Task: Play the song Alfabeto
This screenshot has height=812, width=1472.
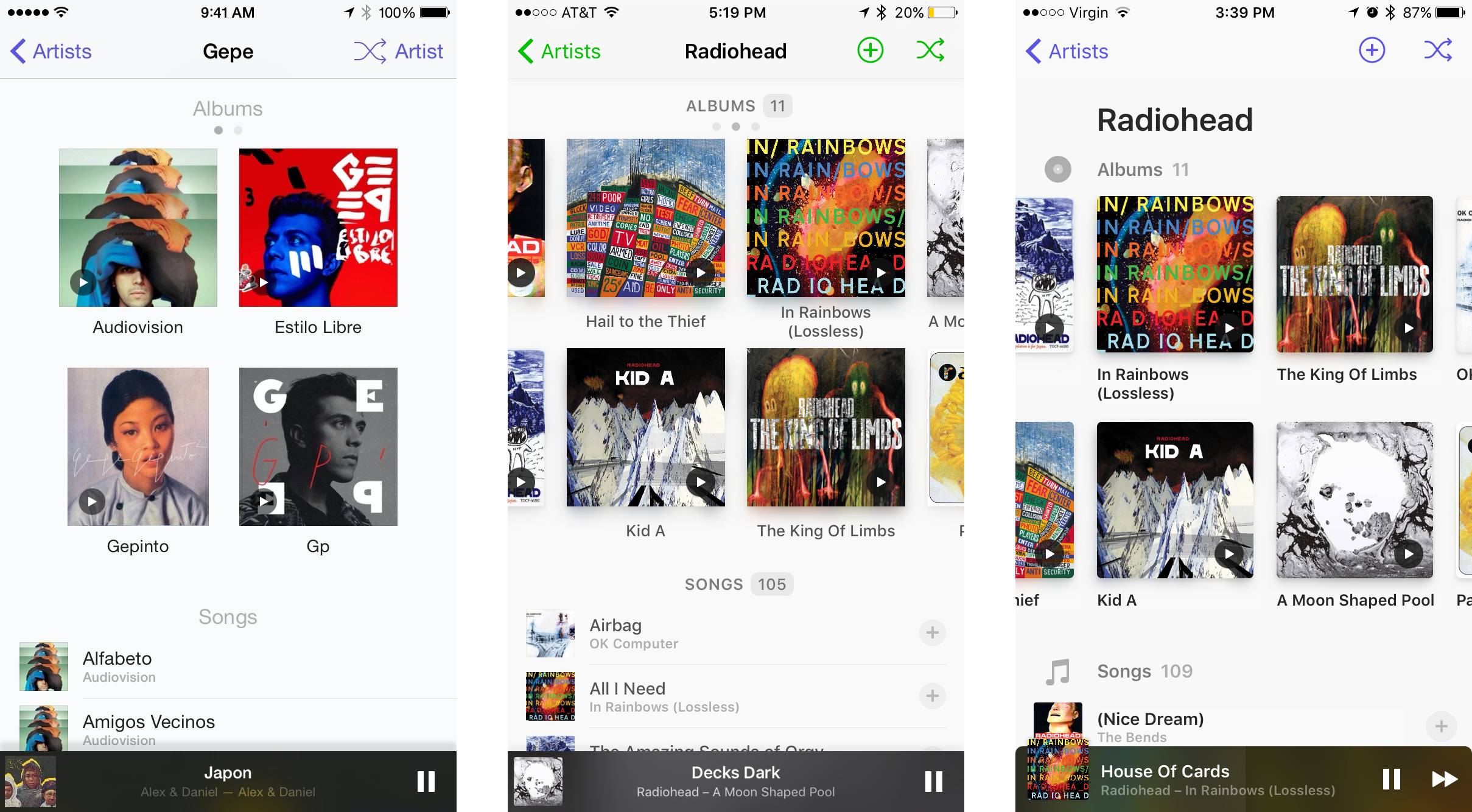Action: pyautogui.click(x=117, y=666)
